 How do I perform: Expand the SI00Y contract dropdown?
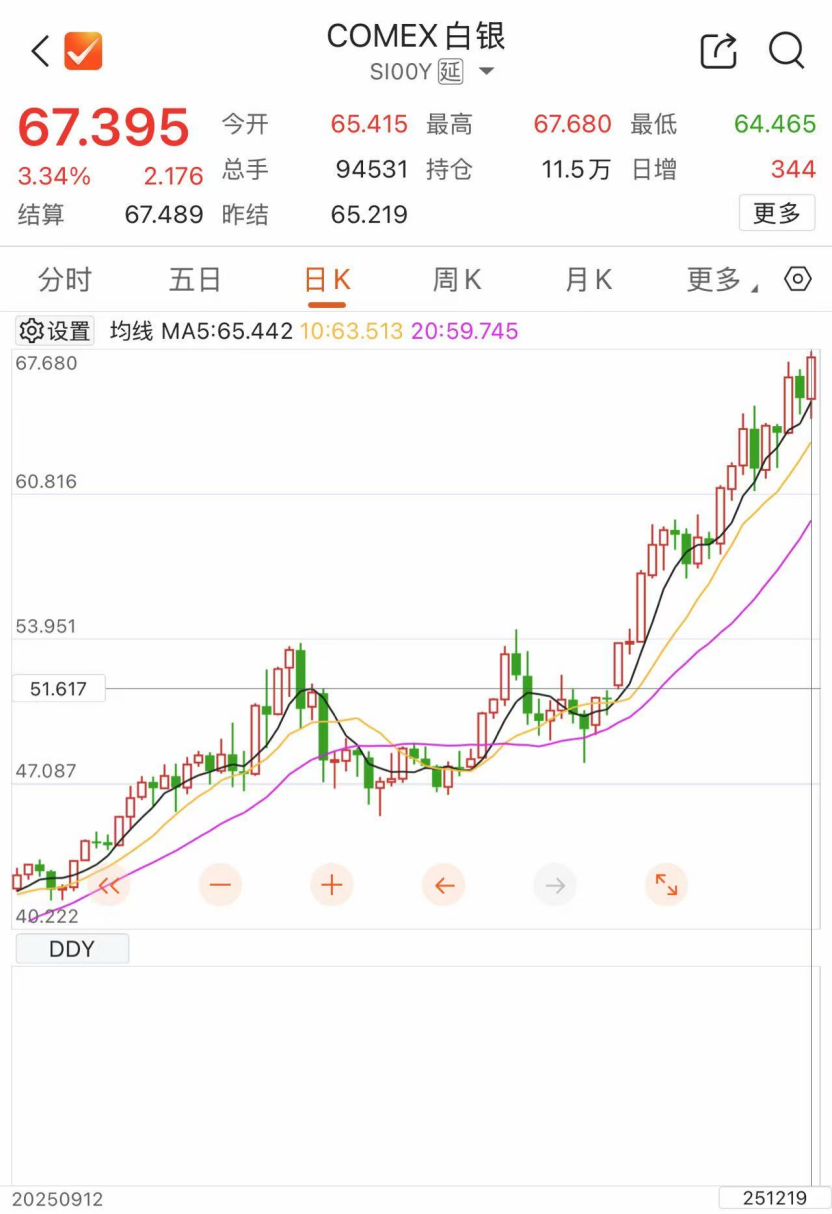click(487, 72)
